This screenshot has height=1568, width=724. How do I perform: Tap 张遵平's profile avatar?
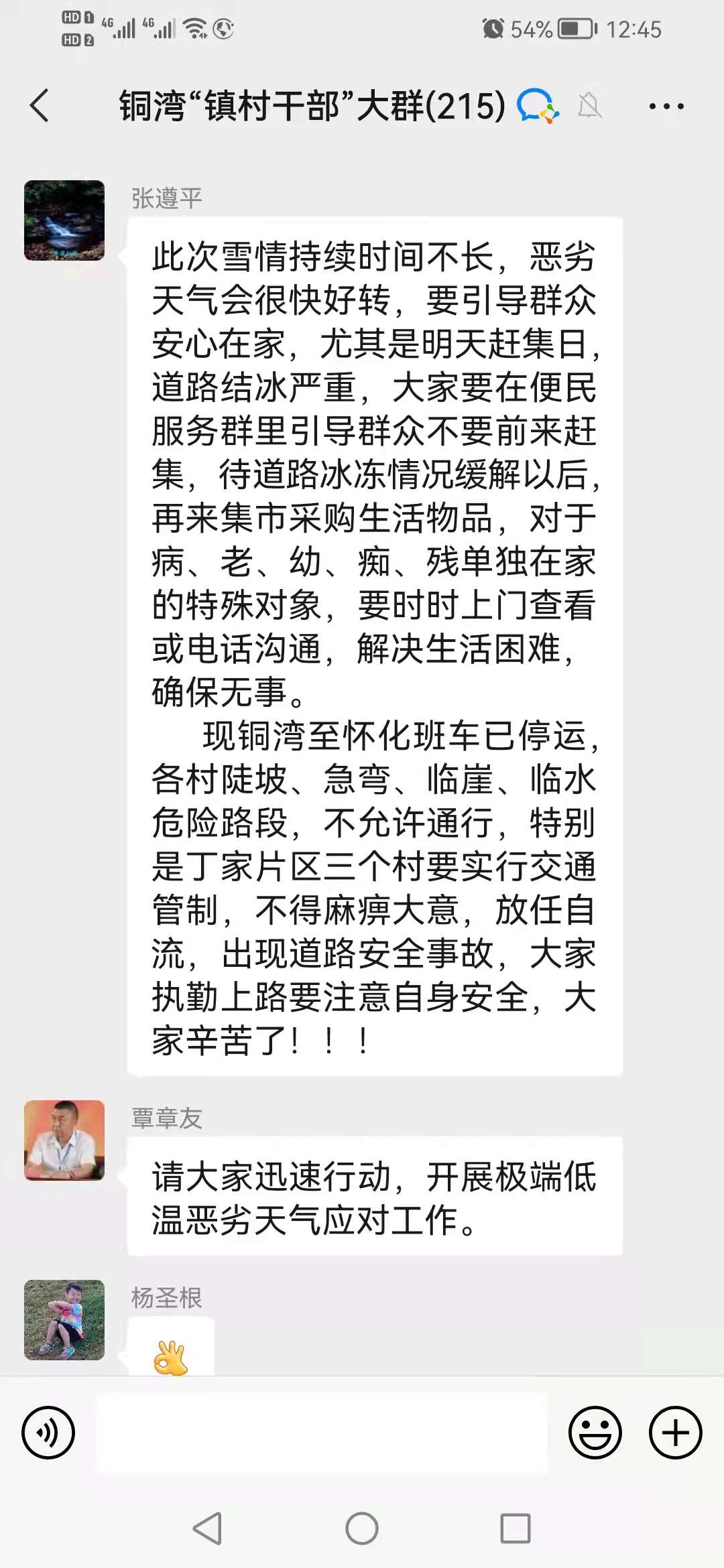(x=64, y=220)
